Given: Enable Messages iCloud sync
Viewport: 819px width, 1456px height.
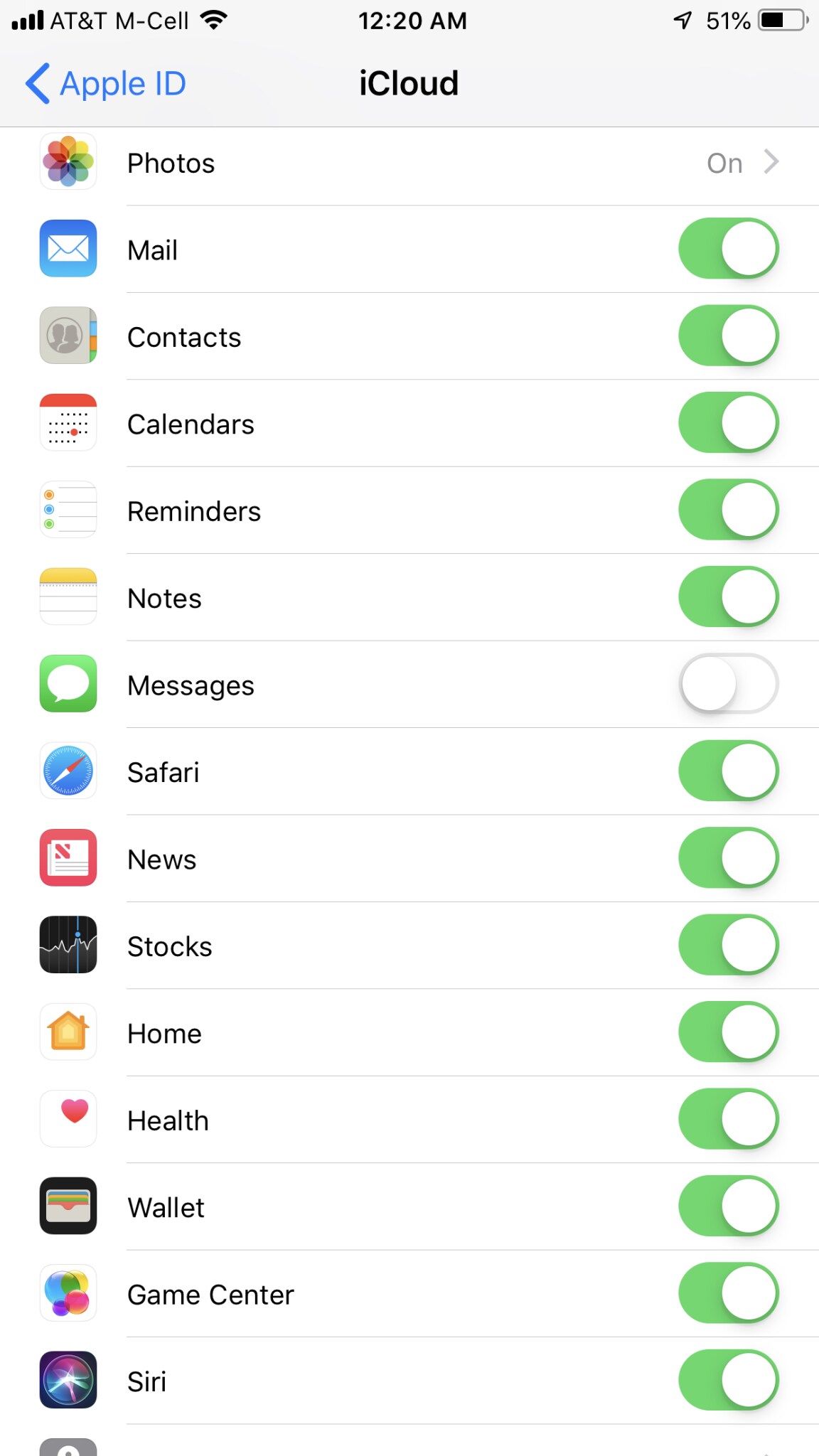Looking at the screenshot, I should tap(729, 684).
